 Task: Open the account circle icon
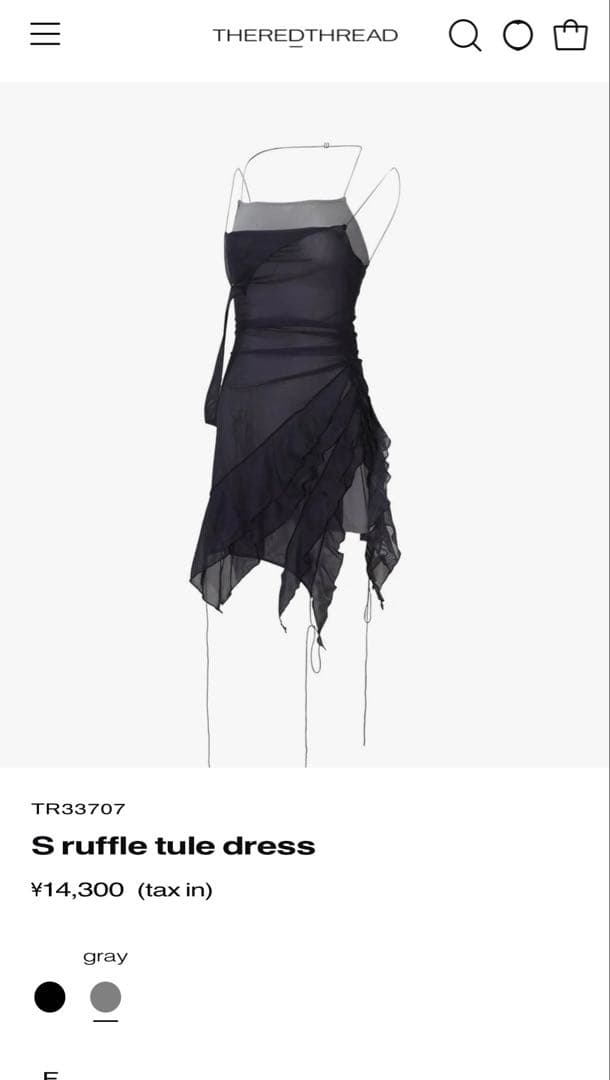pos(517,36)
